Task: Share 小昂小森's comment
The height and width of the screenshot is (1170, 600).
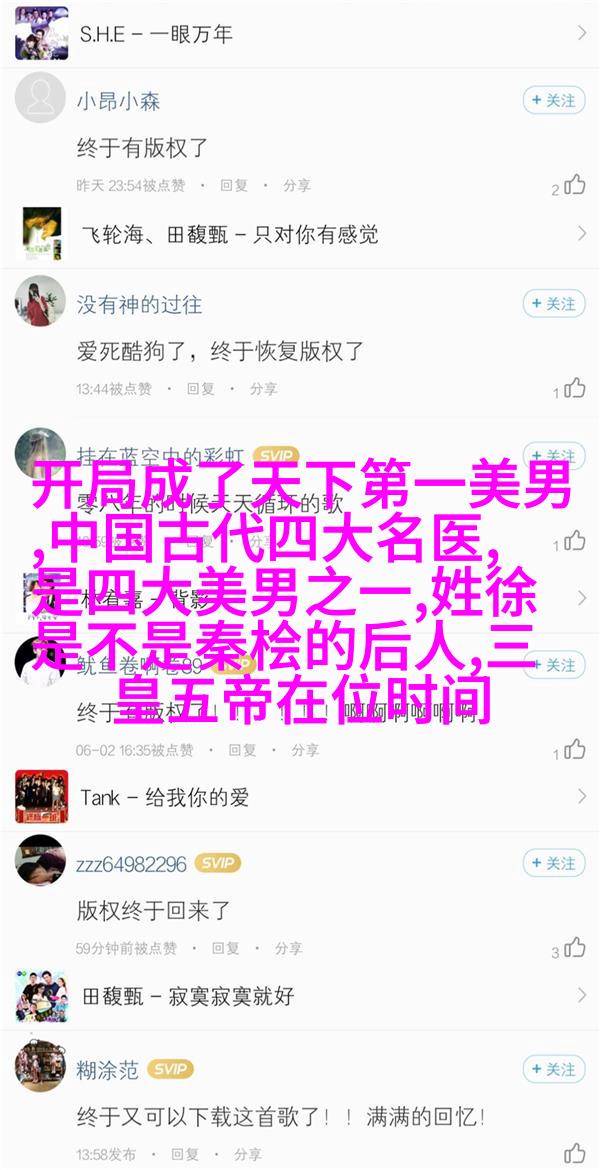Action: pos(296,186)
